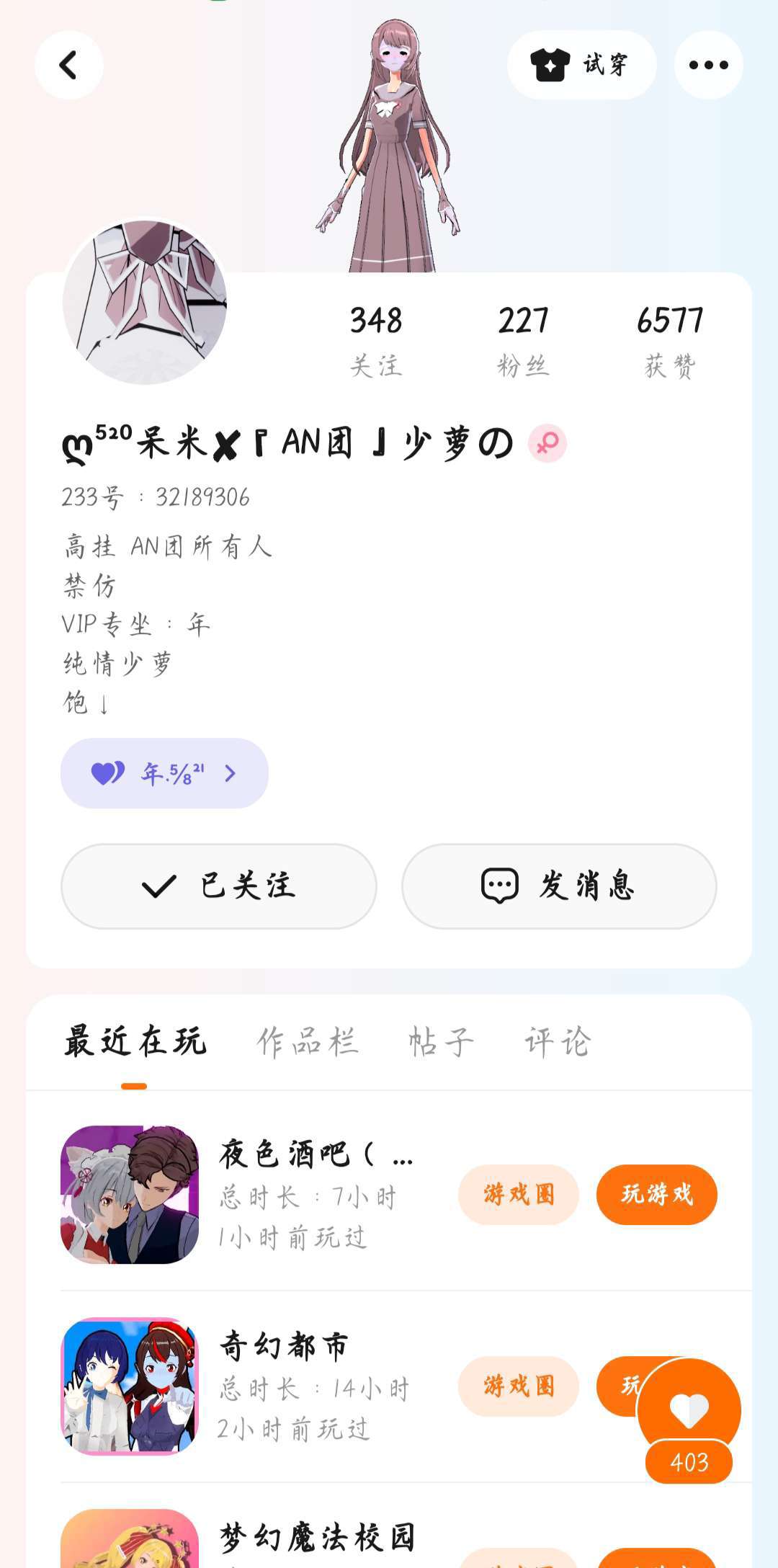Switch to the 帖子 tab
778x1568 pixels.
point(441,1042)
